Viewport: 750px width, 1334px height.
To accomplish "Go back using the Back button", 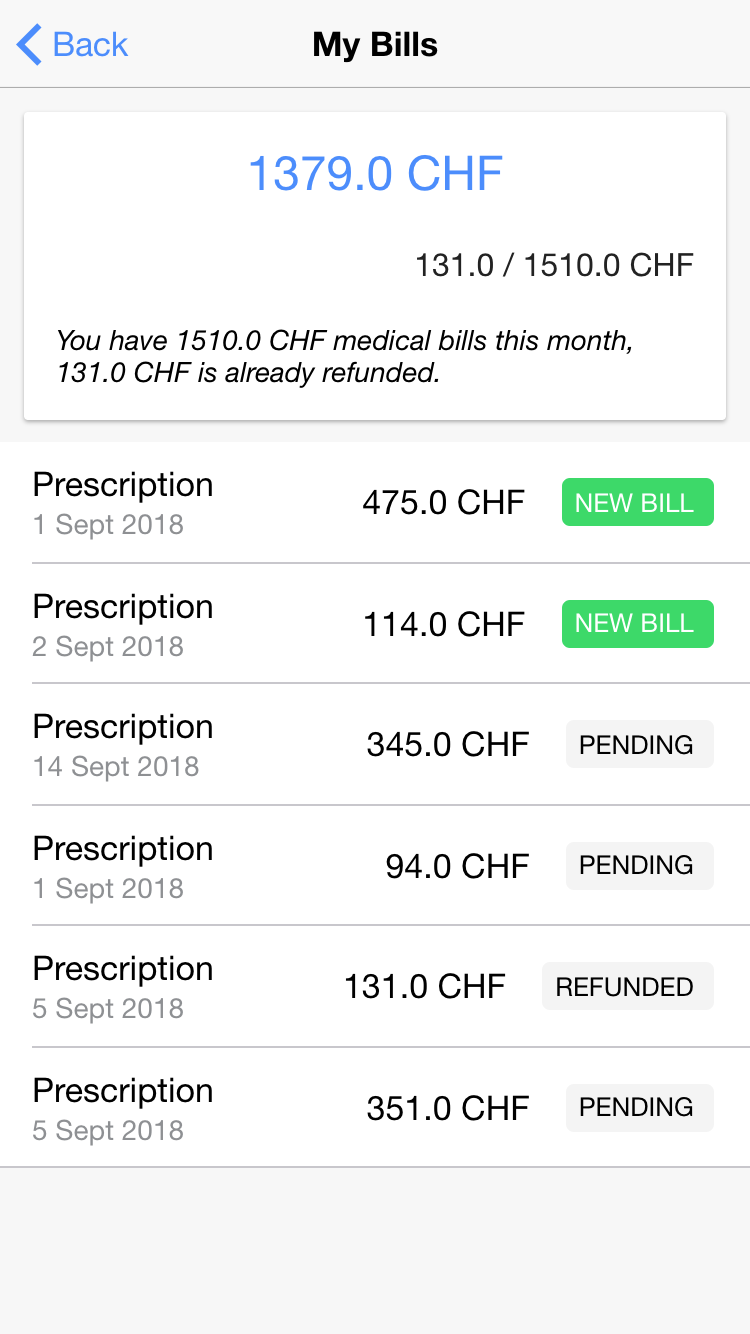I will click(73, 45).
